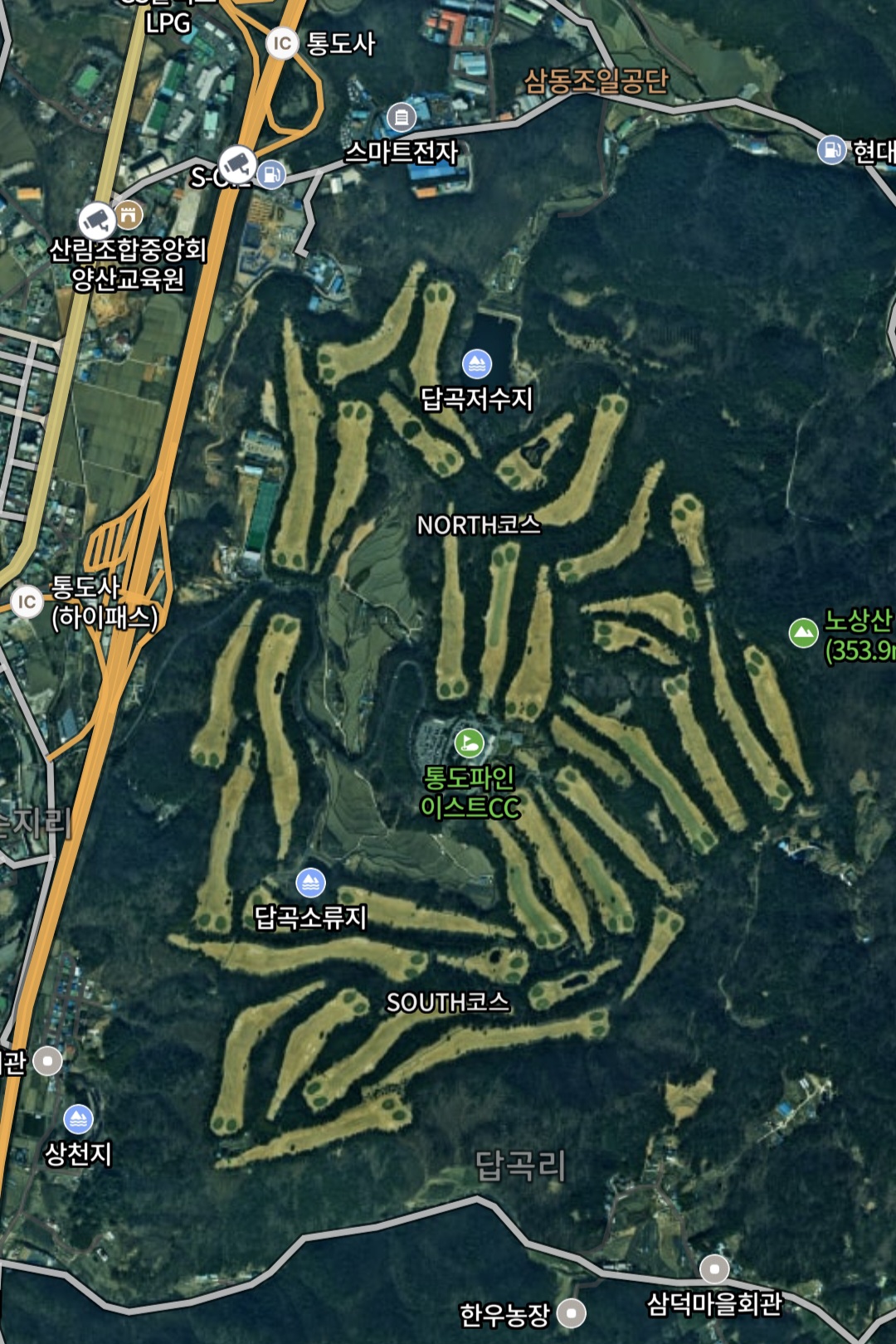Tap the 통도사(하이패스) IC marker

click(27, 601)
